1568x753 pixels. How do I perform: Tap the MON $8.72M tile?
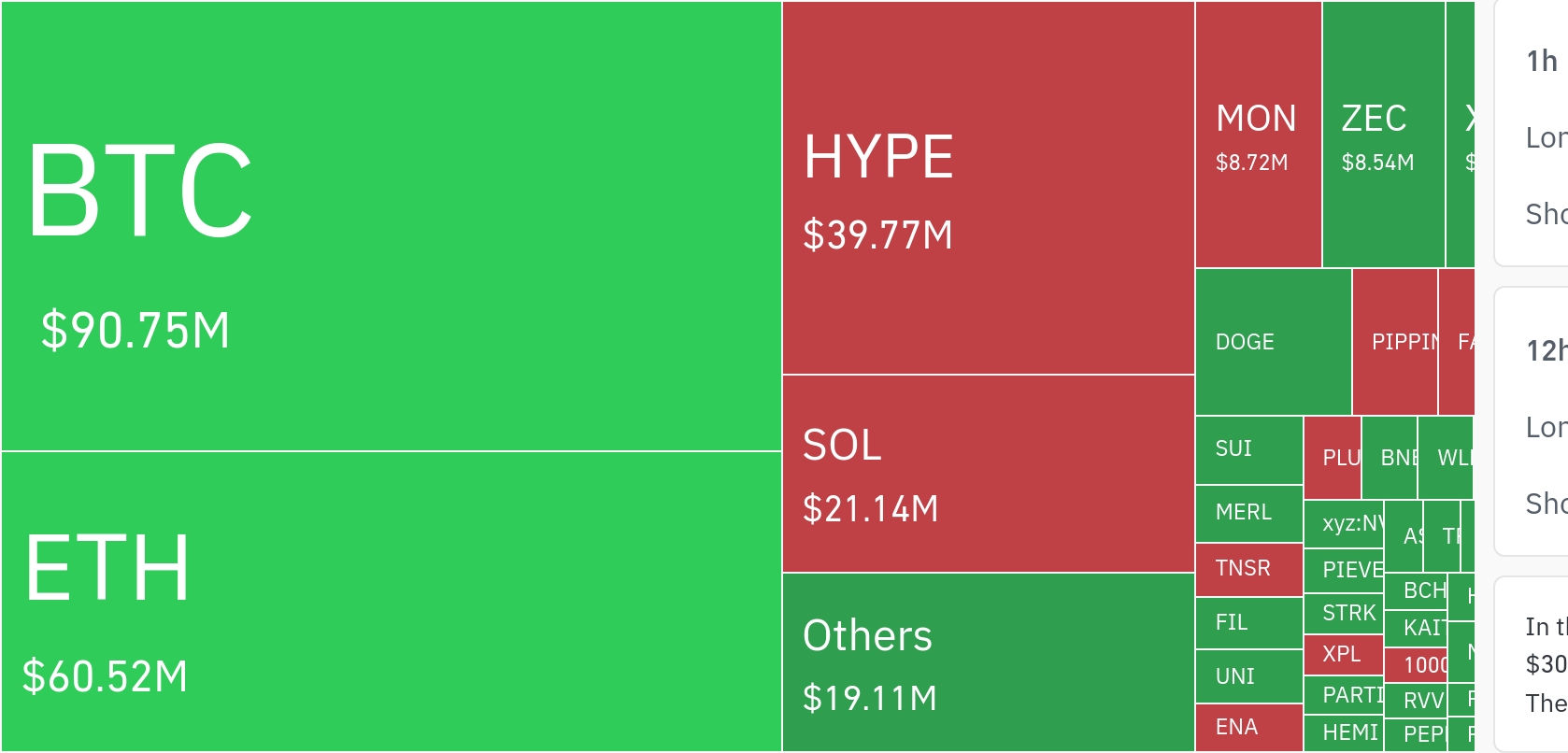[x=1258, y=135]
